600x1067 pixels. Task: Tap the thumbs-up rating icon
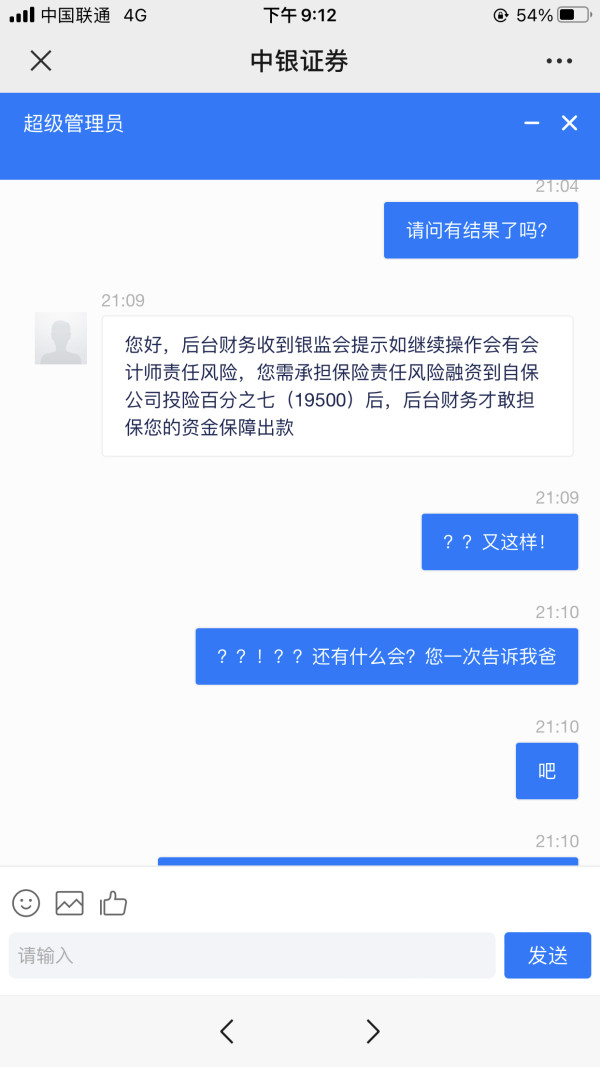pos(113,903)
